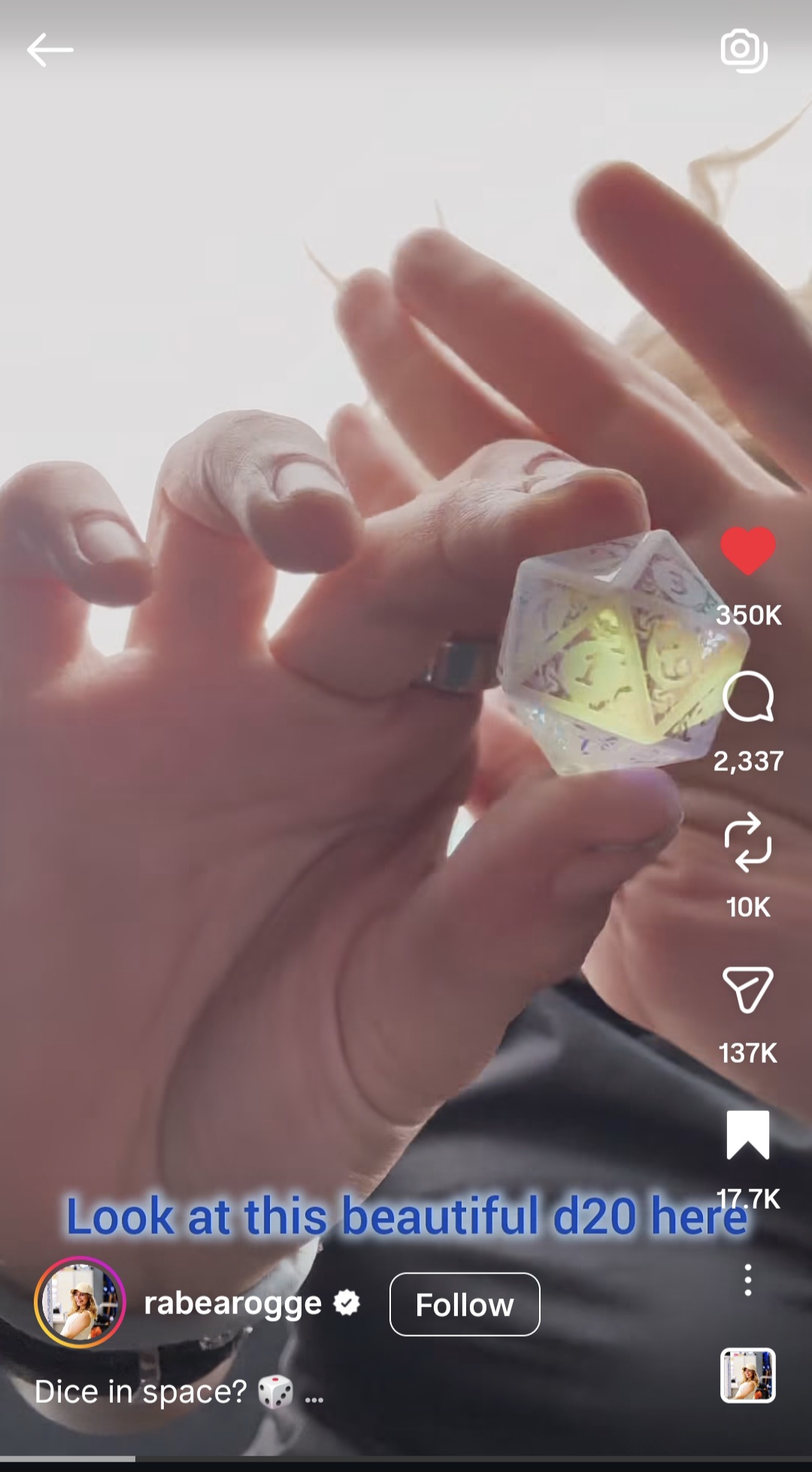The image size is (812, 1472).
Task: Repost this reel
Action: pyautogui.click(x=747, y=842)
